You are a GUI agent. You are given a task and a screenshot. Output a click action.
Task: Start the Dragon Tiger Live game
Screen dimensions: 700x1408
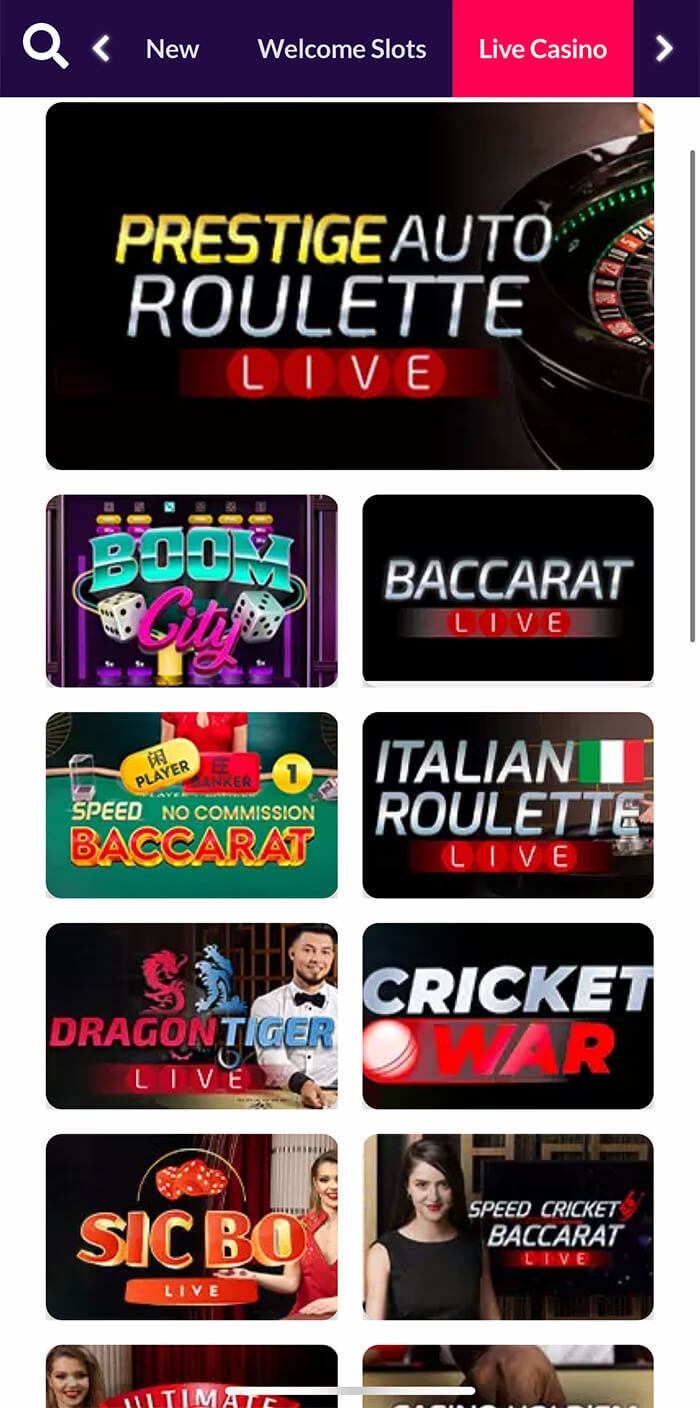click(191, 1015)
